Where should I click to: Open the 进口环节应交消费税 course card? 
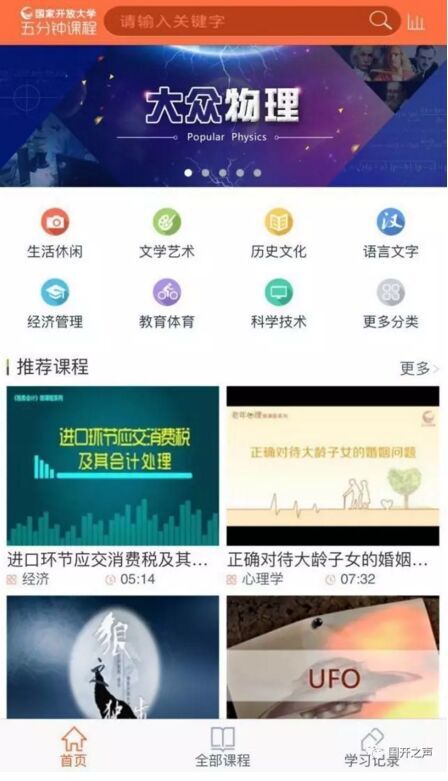[113, 487]
